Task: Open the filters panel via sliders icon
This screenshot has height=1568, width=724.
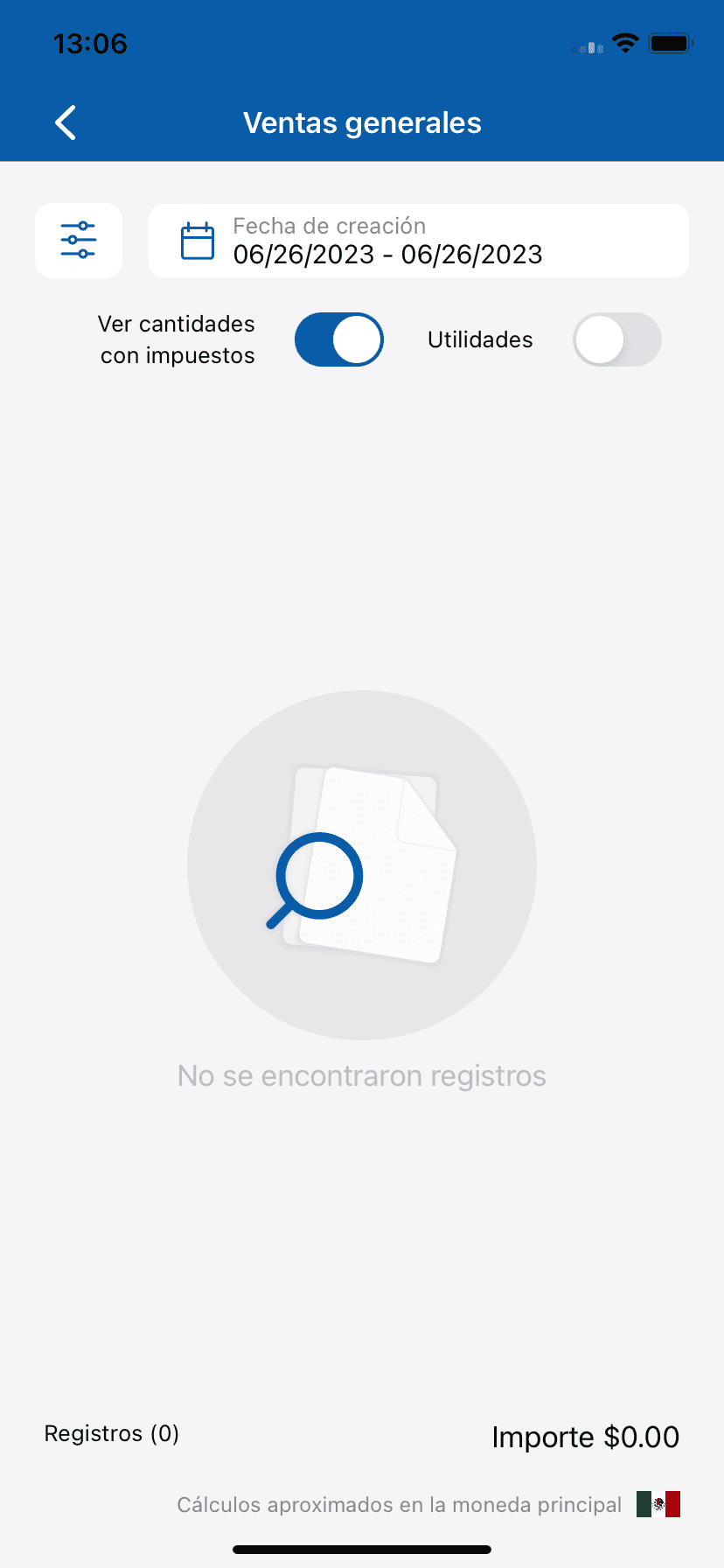Action: 79,240
